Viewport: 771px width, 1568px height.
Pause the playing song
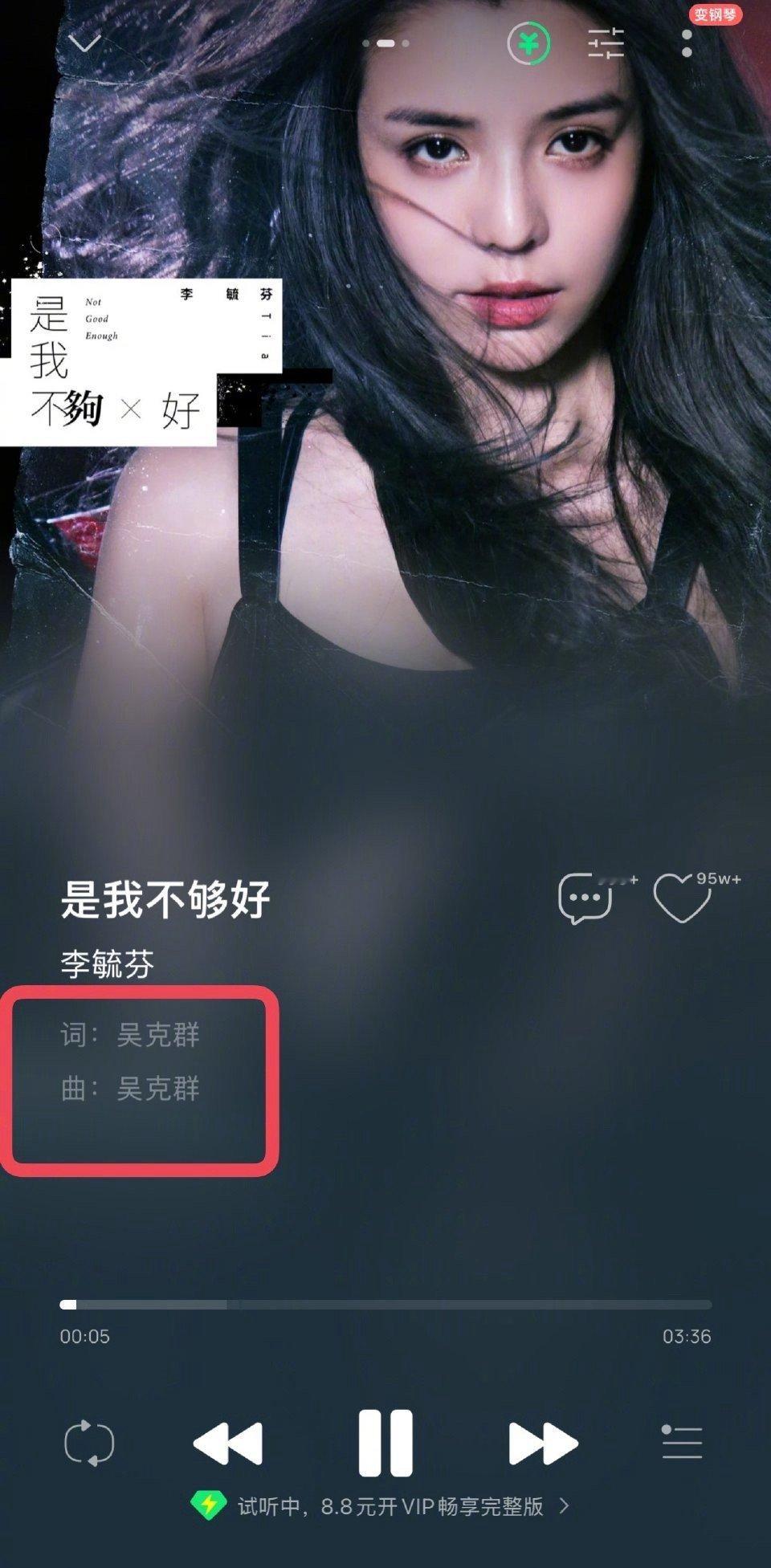[x=385, y=1441]
